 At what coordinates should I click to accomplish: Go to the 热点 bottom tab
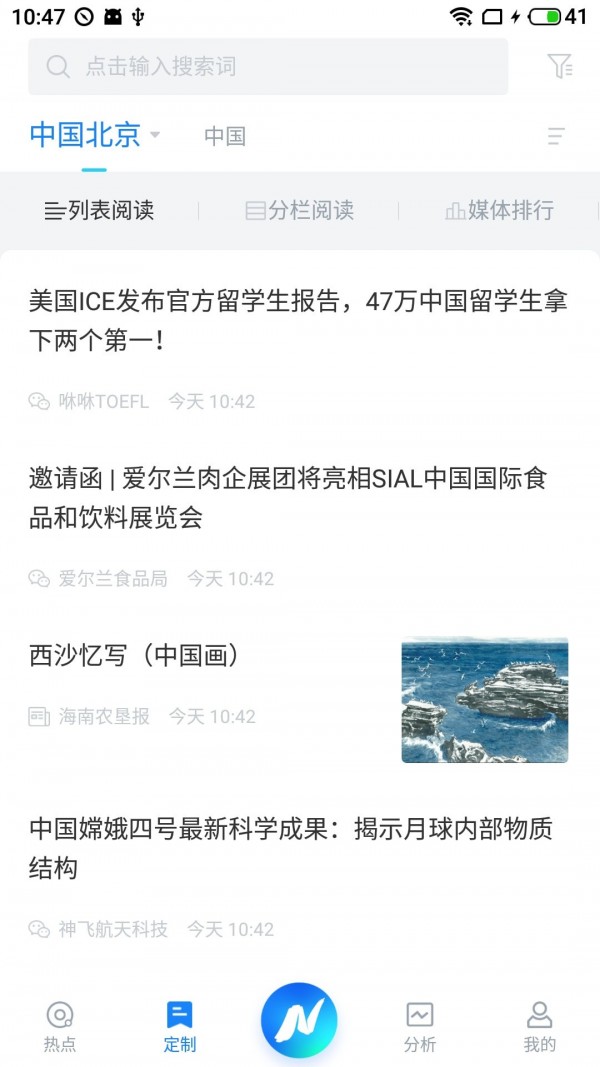pyautogui.click(x=60, y=1027)
